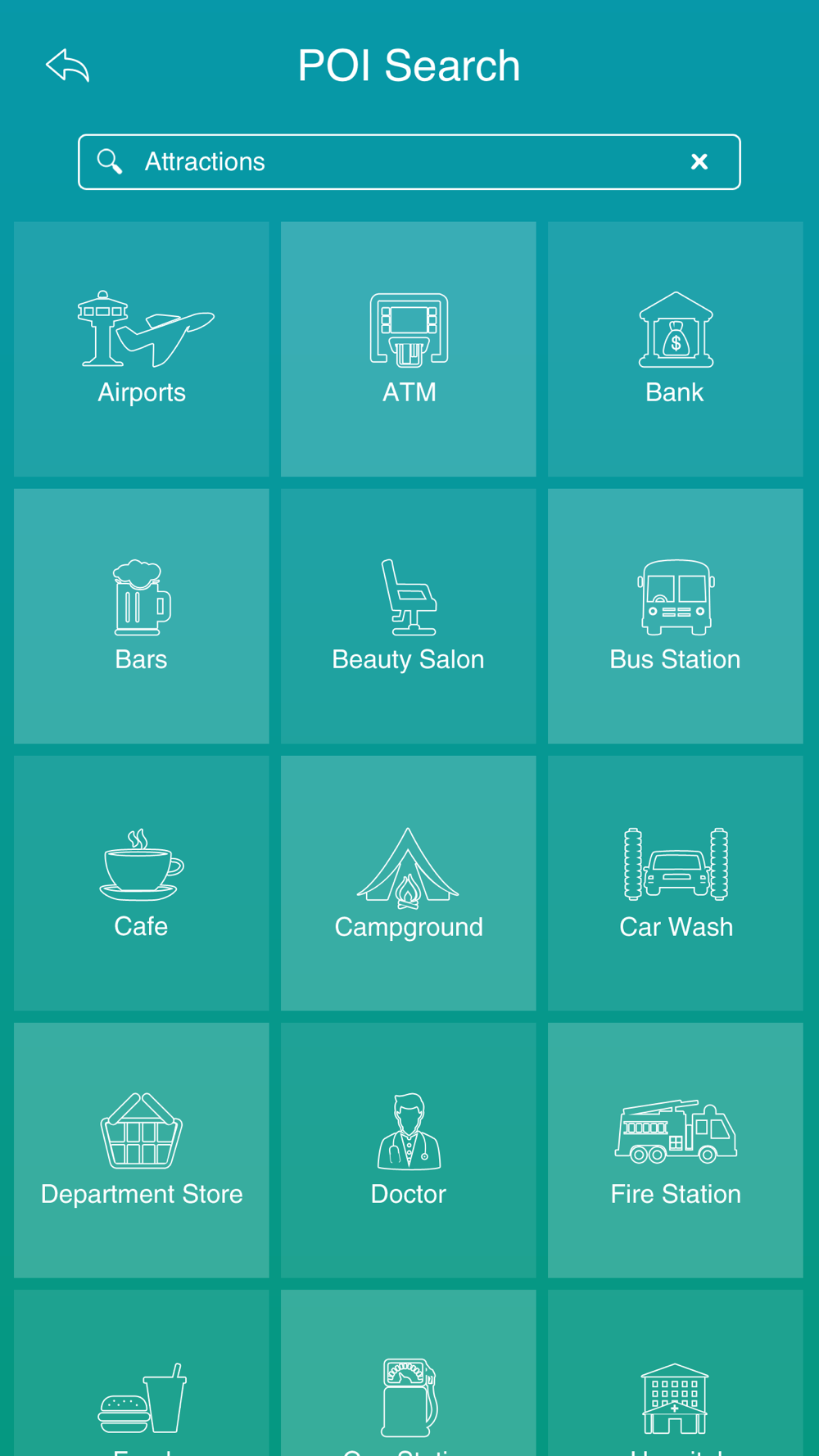Select the Department Store tile

tap(142, 1150)
